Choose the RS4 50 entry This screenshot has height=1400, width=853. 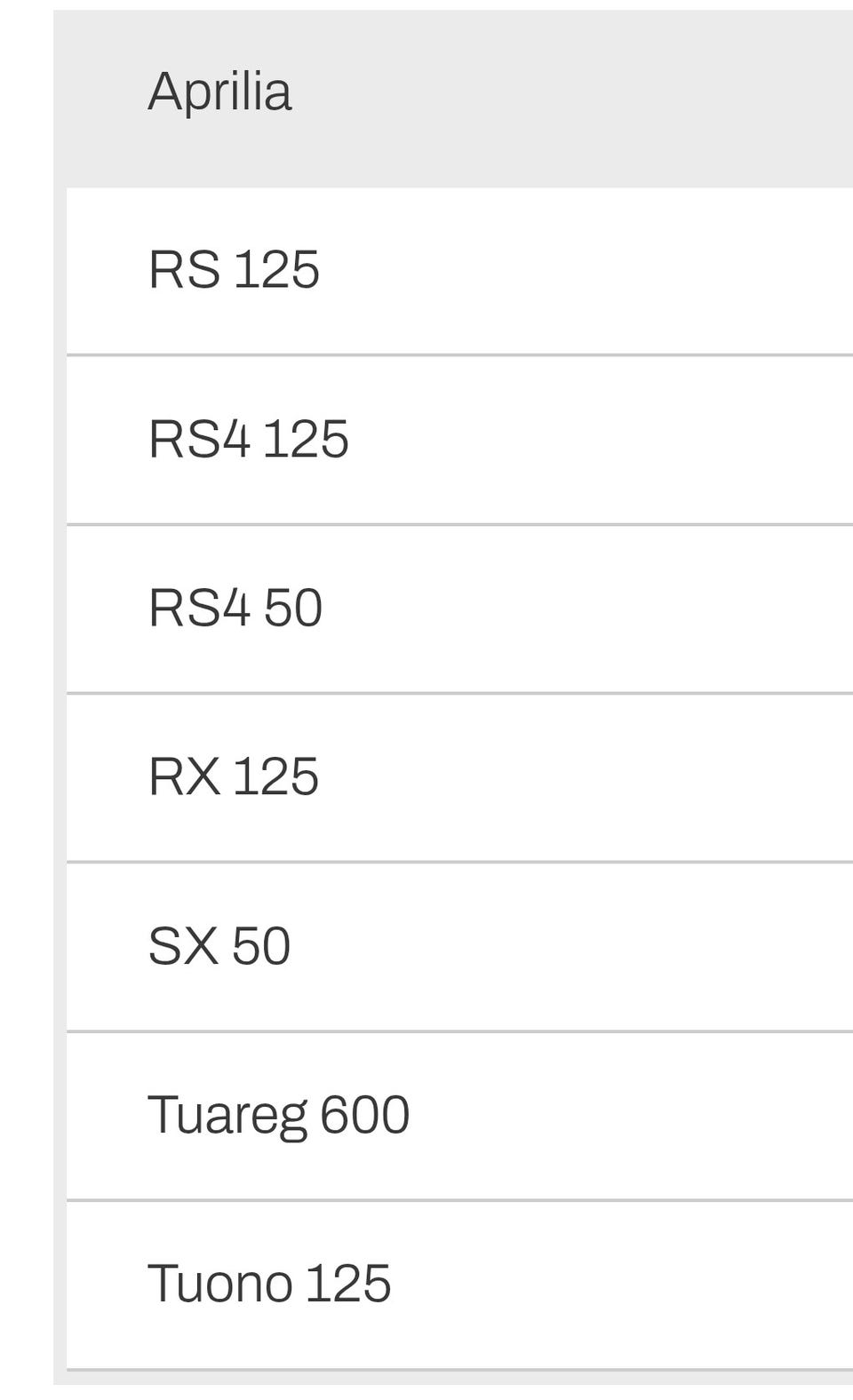click(459, 609)
